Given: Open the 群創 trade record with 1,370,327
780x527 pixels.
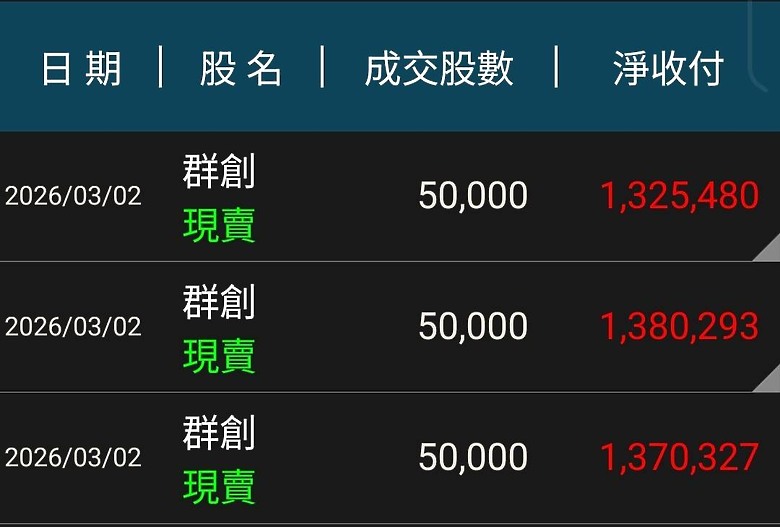Looking at the screenshot, I should pyautogui.click(x=390, y=458).
